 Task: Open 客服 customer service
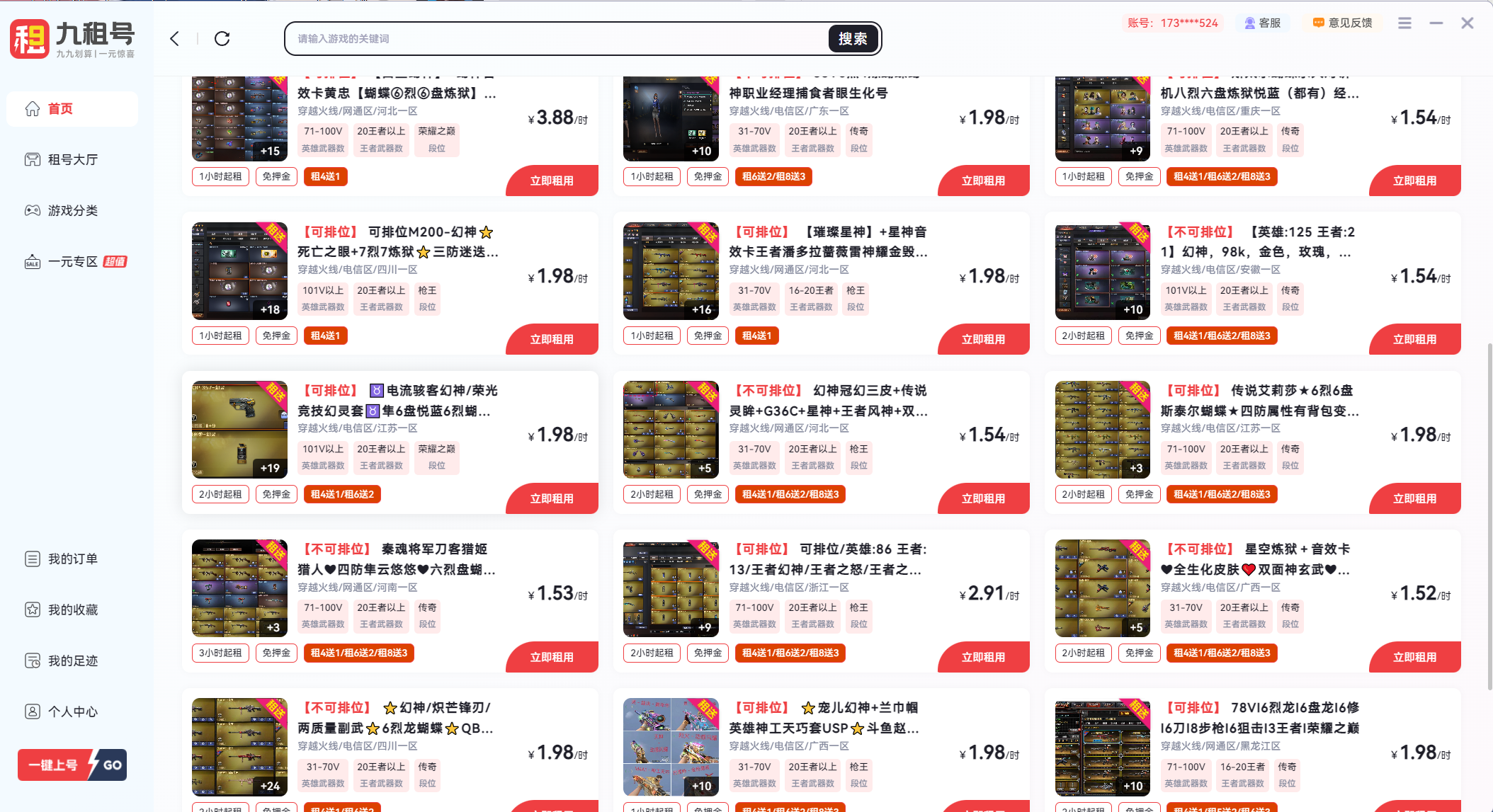[1263, 23]
